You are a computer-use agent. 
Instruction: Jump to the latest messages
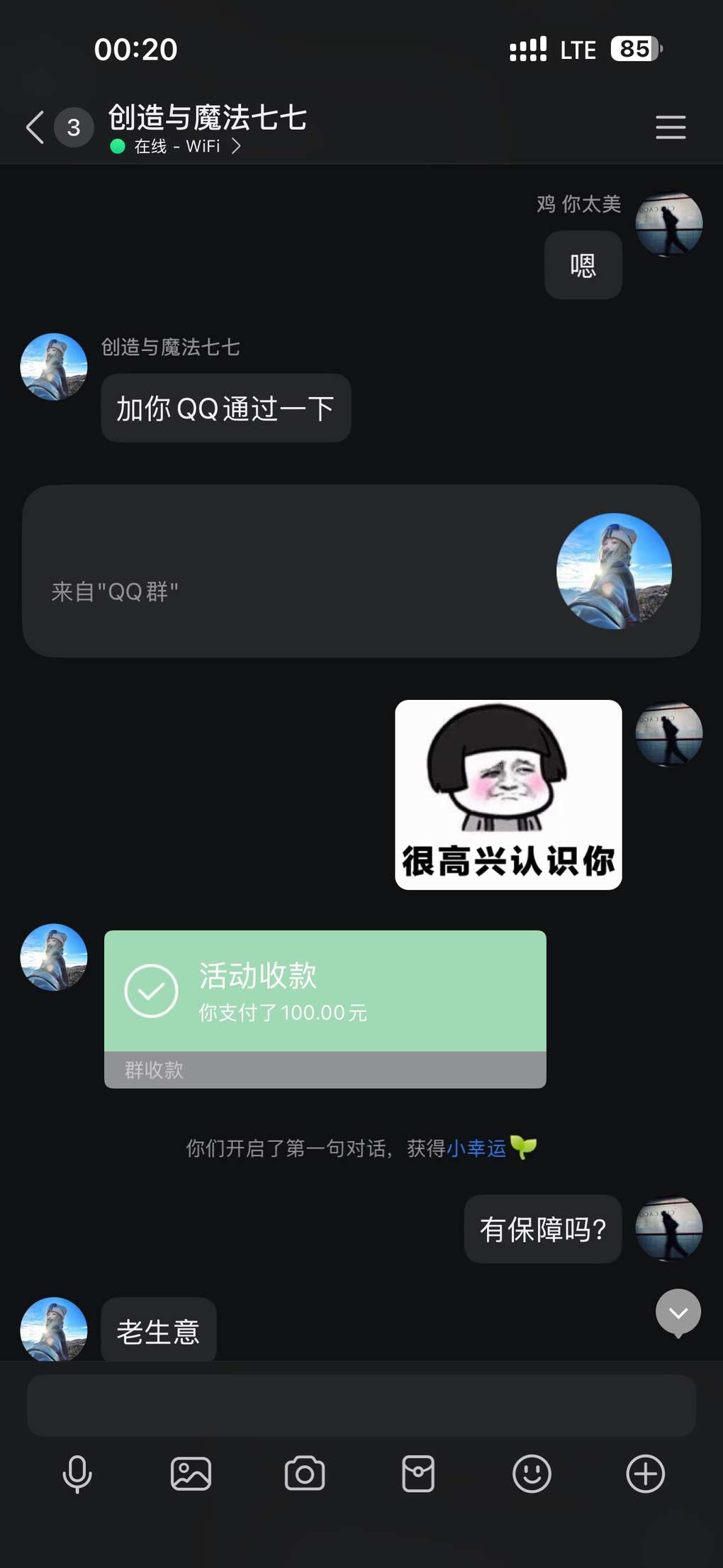point(678,1313)
